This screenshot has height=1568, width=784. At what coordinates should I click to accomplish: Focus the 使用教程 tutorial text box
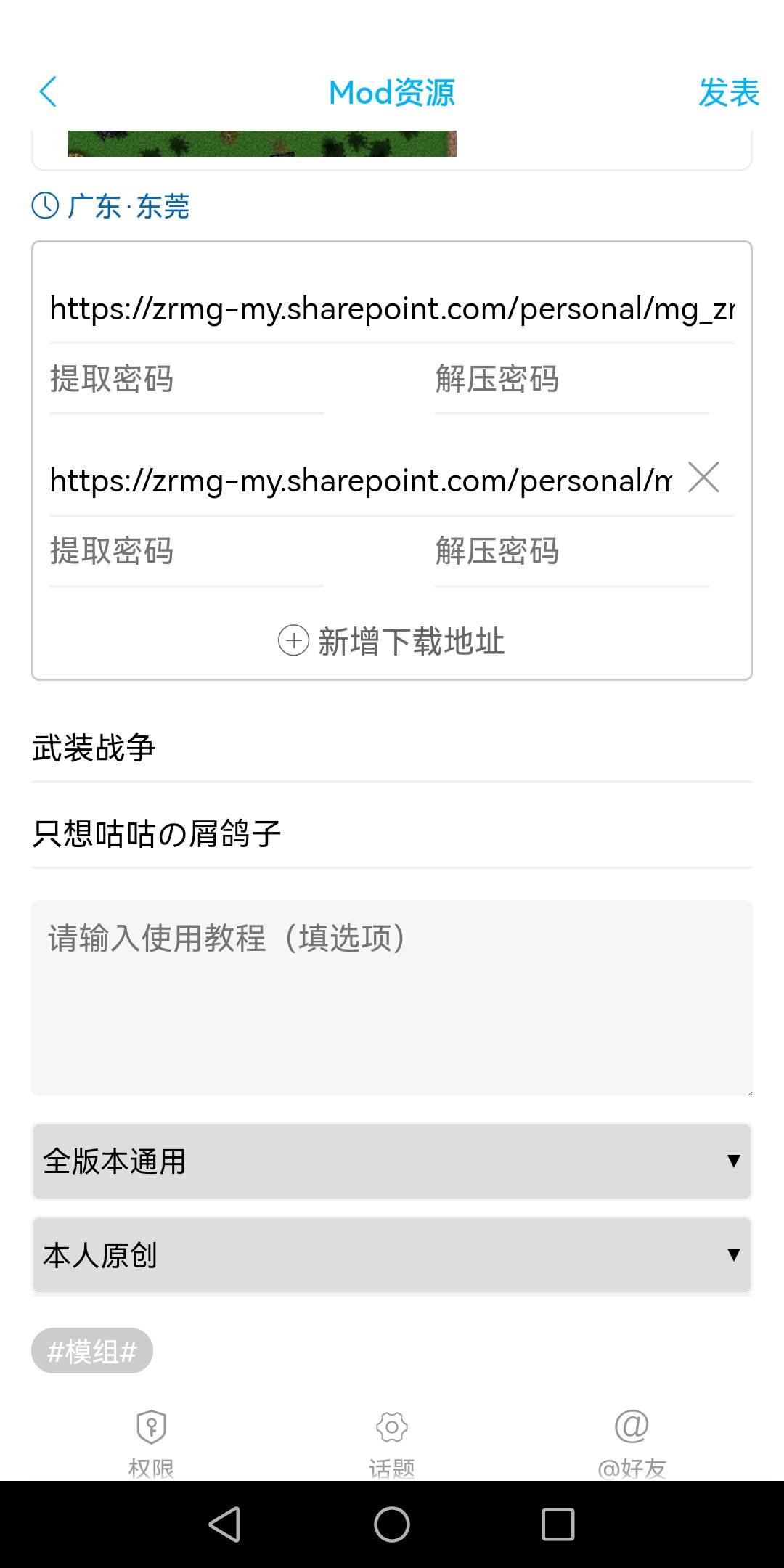(x=391, y=998)
